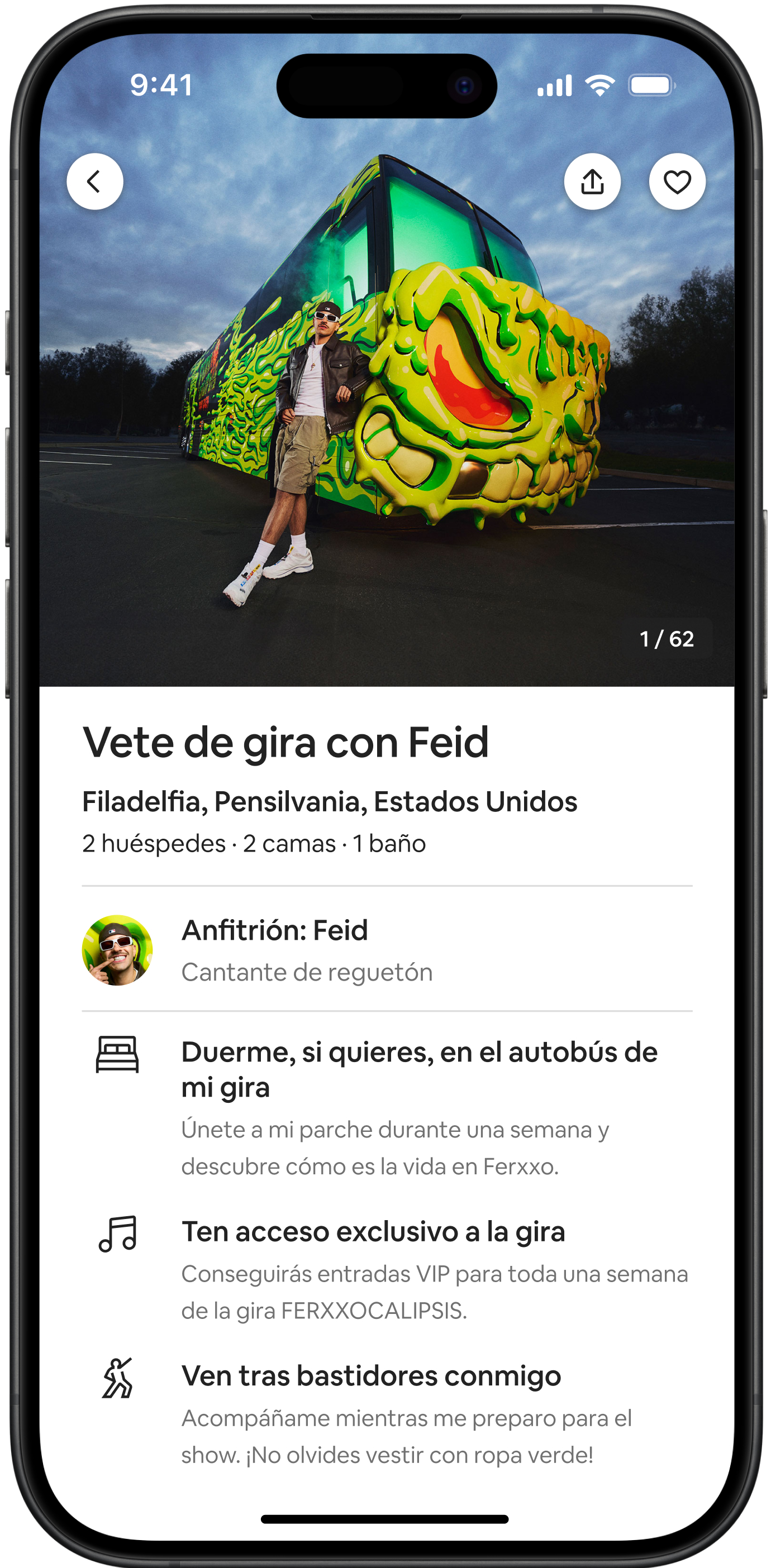Save the listing with the heart icon

(x=677, y=181)
